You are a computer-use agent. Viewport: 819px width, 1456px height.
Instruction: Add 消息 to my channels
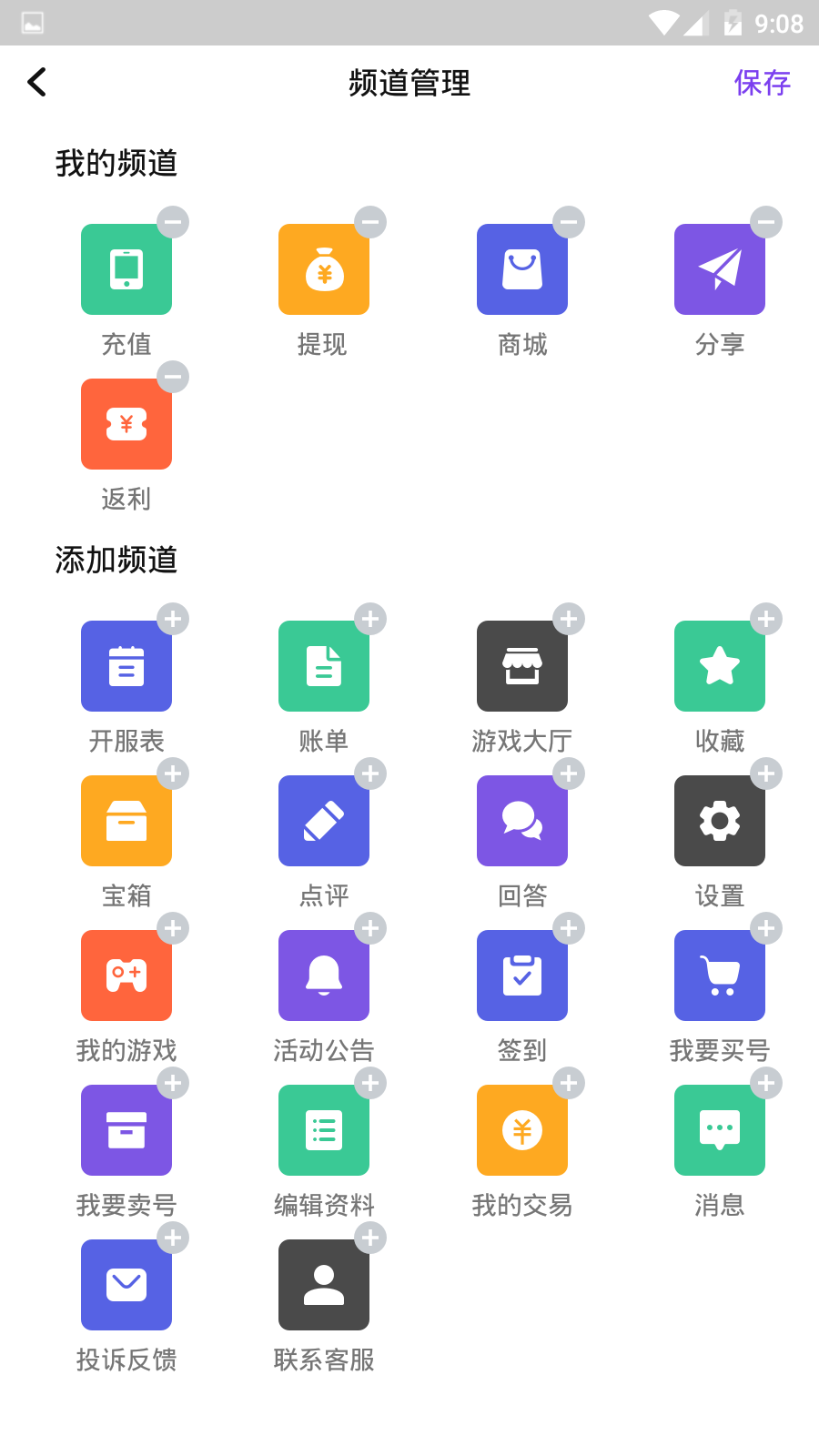click(x=766, y=1083)
